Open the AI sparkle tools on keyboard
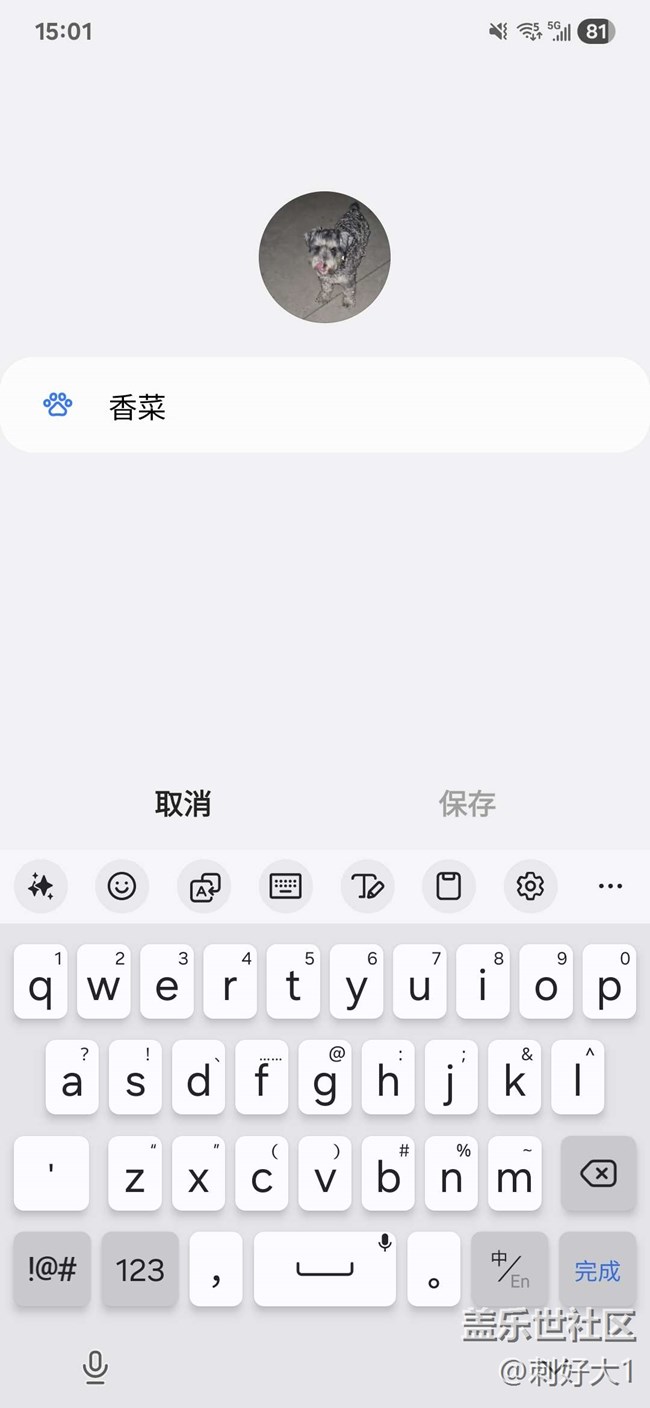650x1408 pixels. point(41,886)
